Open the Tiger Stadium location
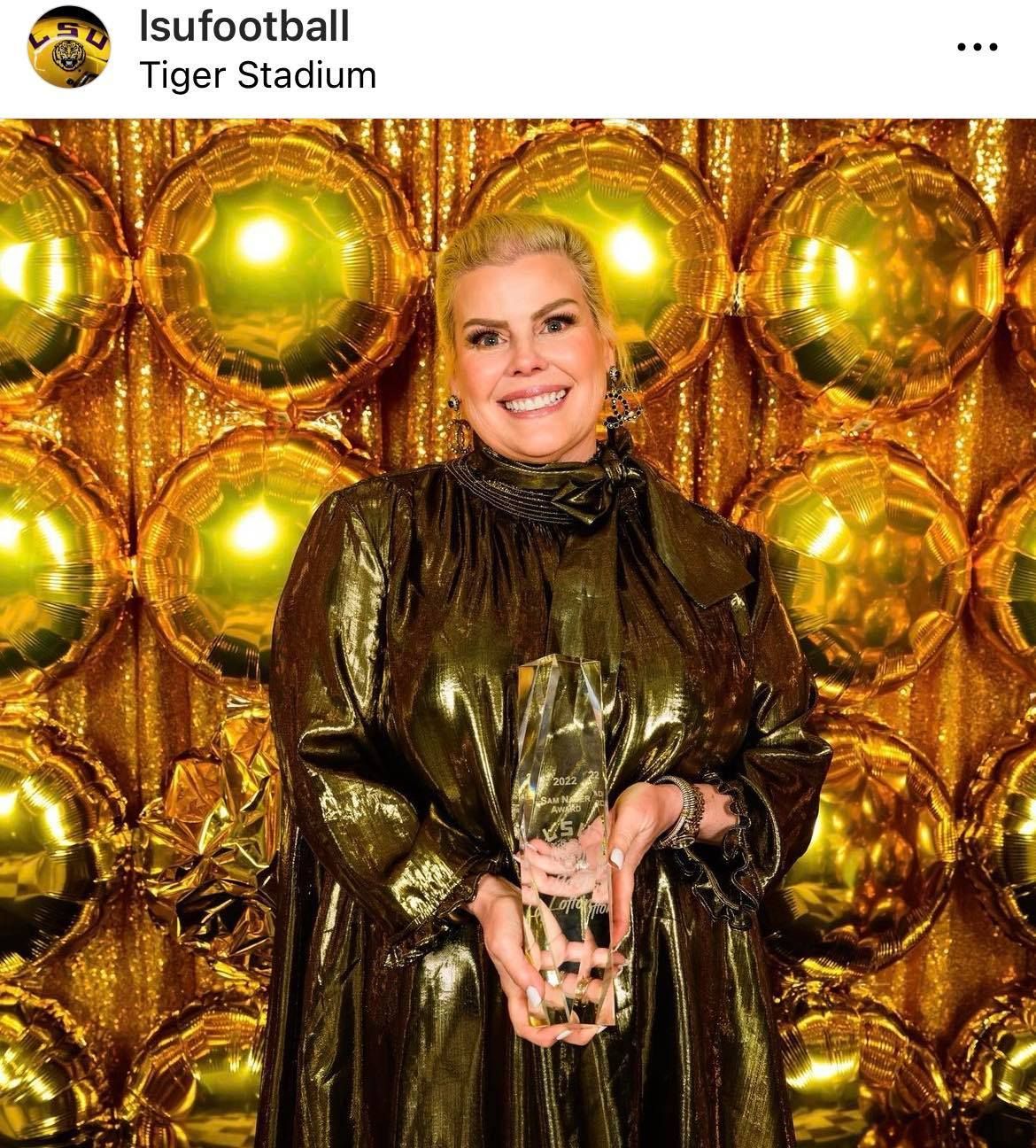The image size is (1036, 1148). coord(258,76)
